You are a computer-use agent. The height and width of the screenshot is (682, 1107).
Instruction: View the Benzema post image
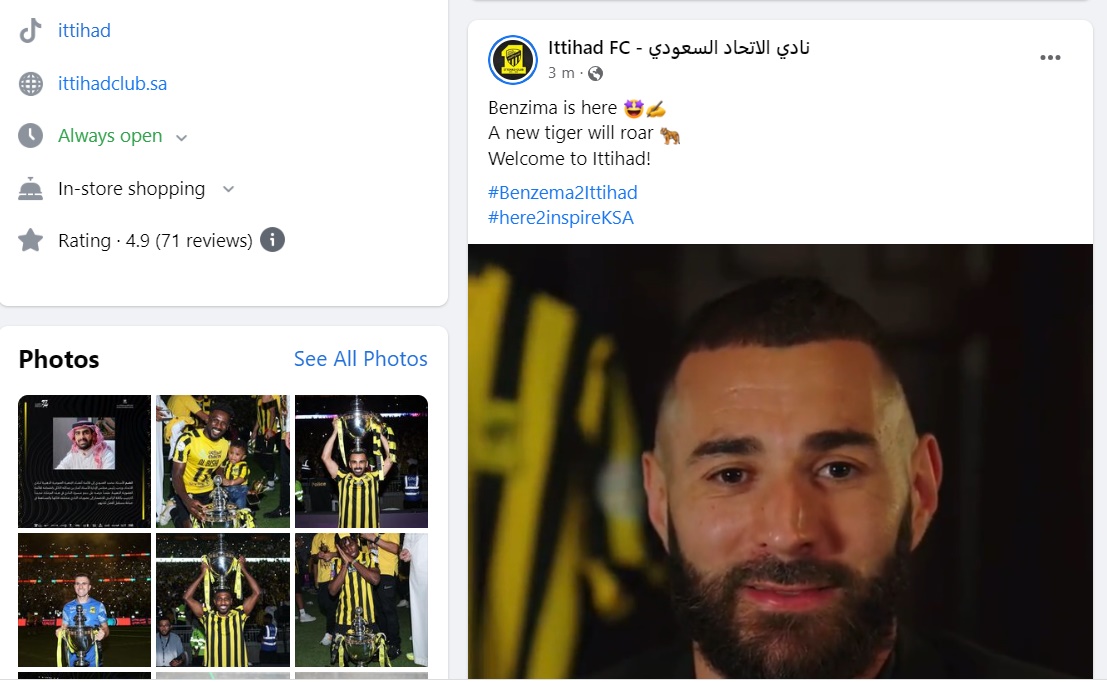point(780,460)
